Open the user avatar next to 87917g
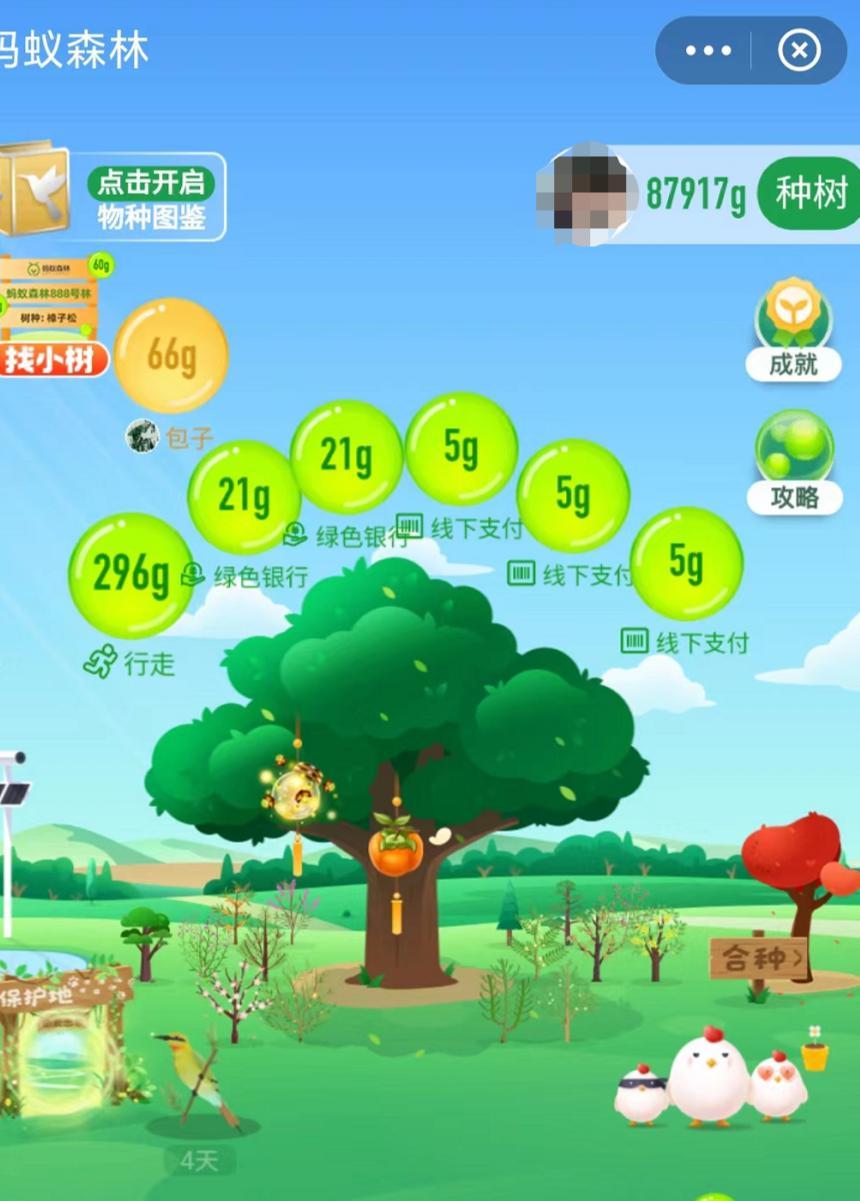Image resolution: width=860 pixels, height=1201 pixels. pyautogui.click(x=587, y=194)
